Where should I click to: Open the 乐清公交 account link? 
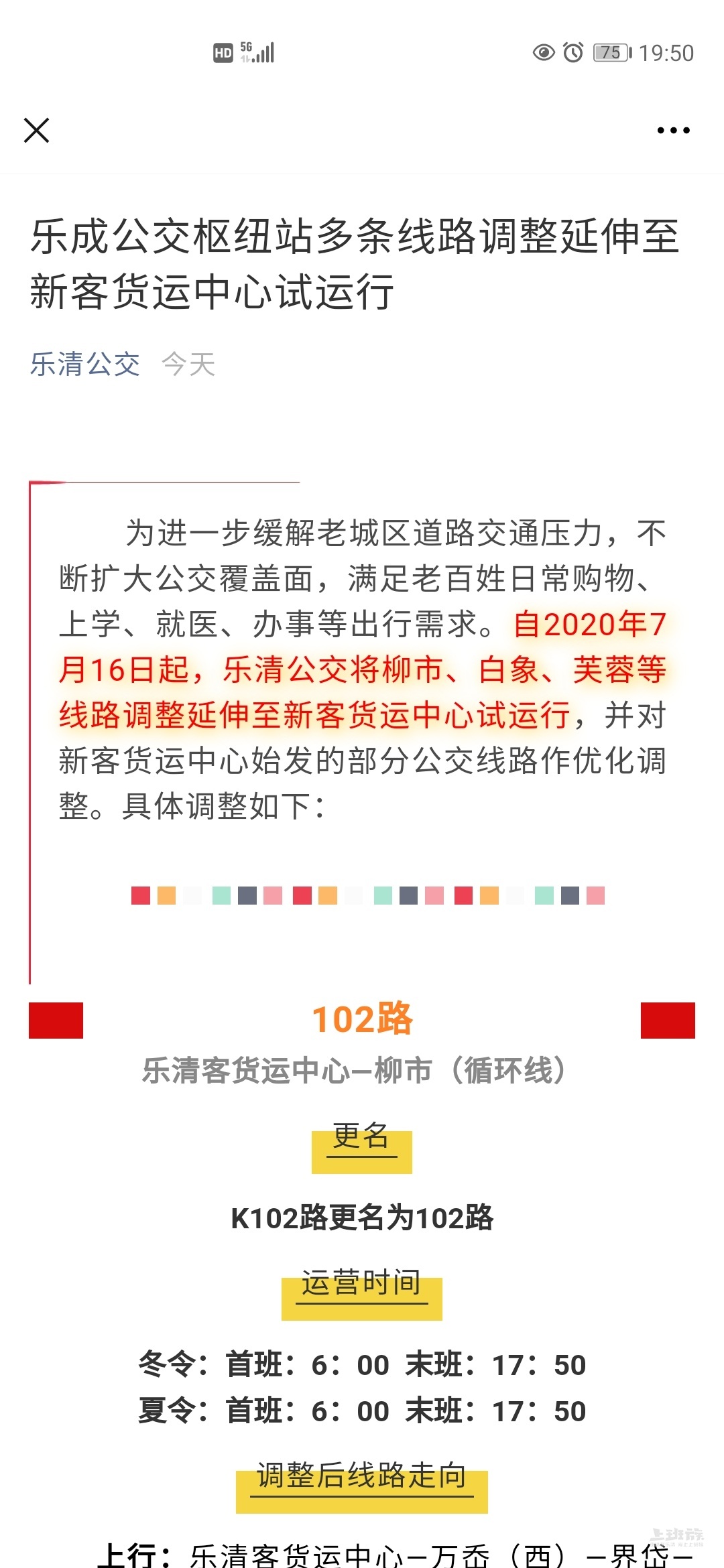pyautogui.click(x=85, y=365)
